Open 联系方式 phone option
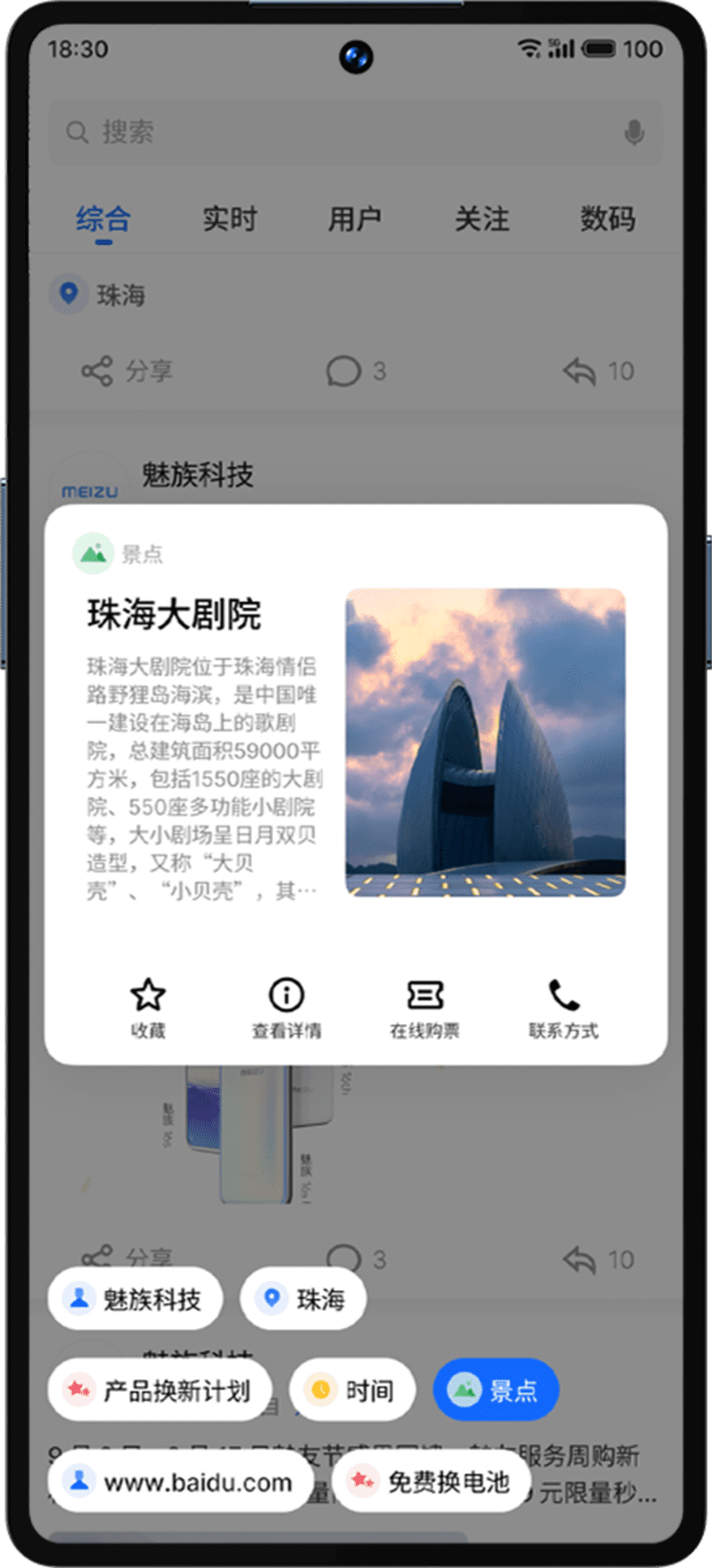The image size is (712, 1568). (x=563, y=1007)
